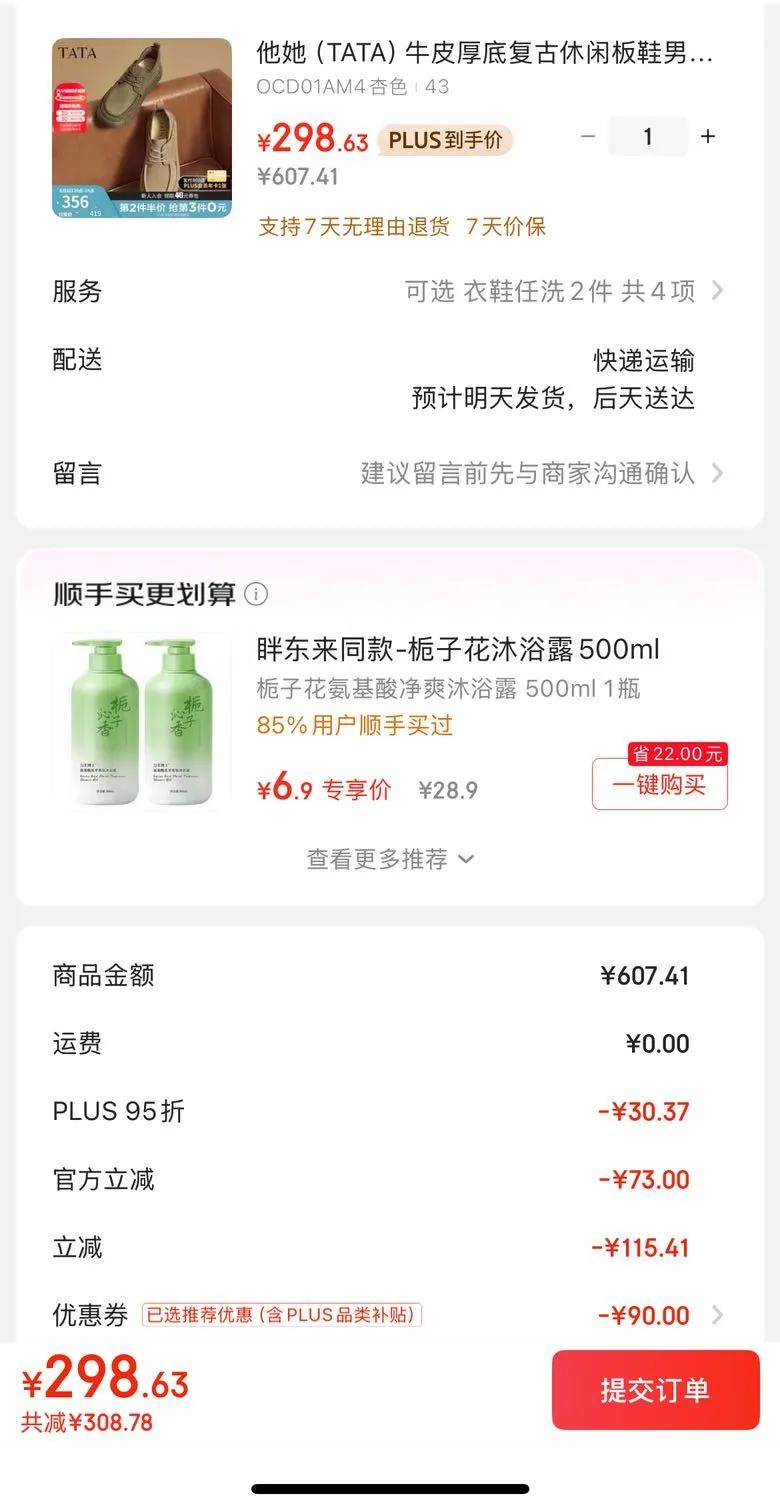Open the TATA shoe product thumbnail
780x1510 pixels.
[x=142, y=128]
